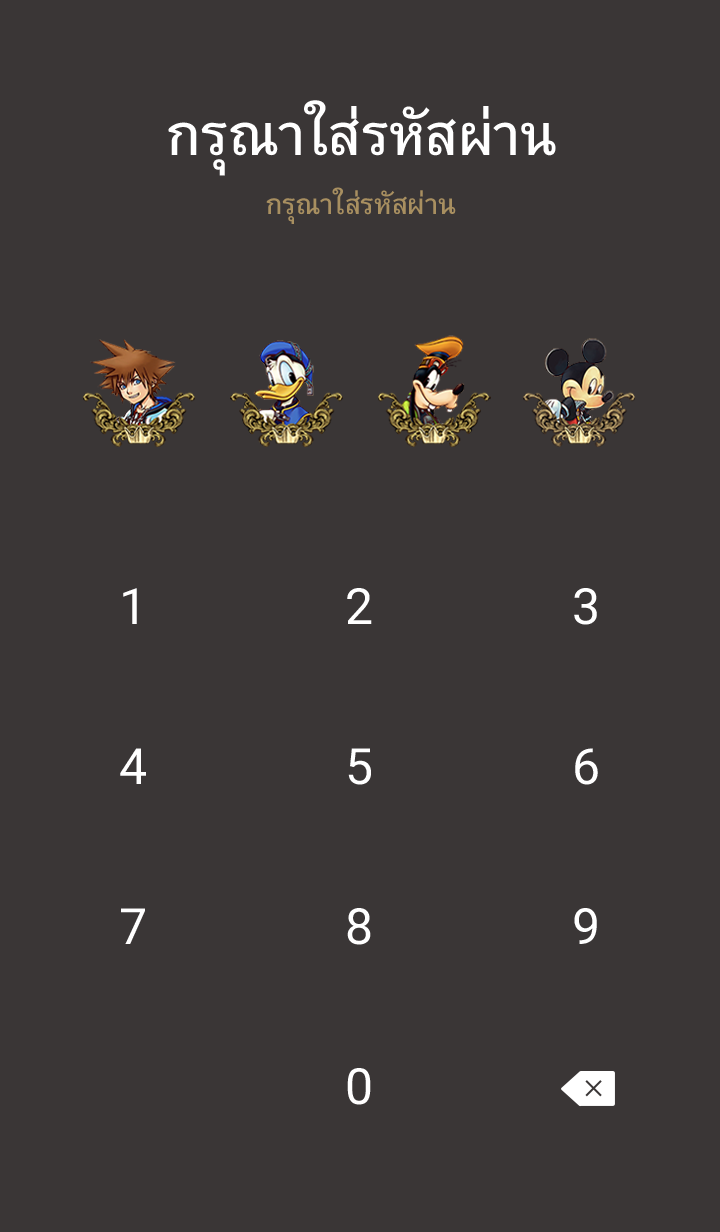720x1232 pixels.
Task: Select digit 9 for the passcode
Action: click(x=586, y=927)
